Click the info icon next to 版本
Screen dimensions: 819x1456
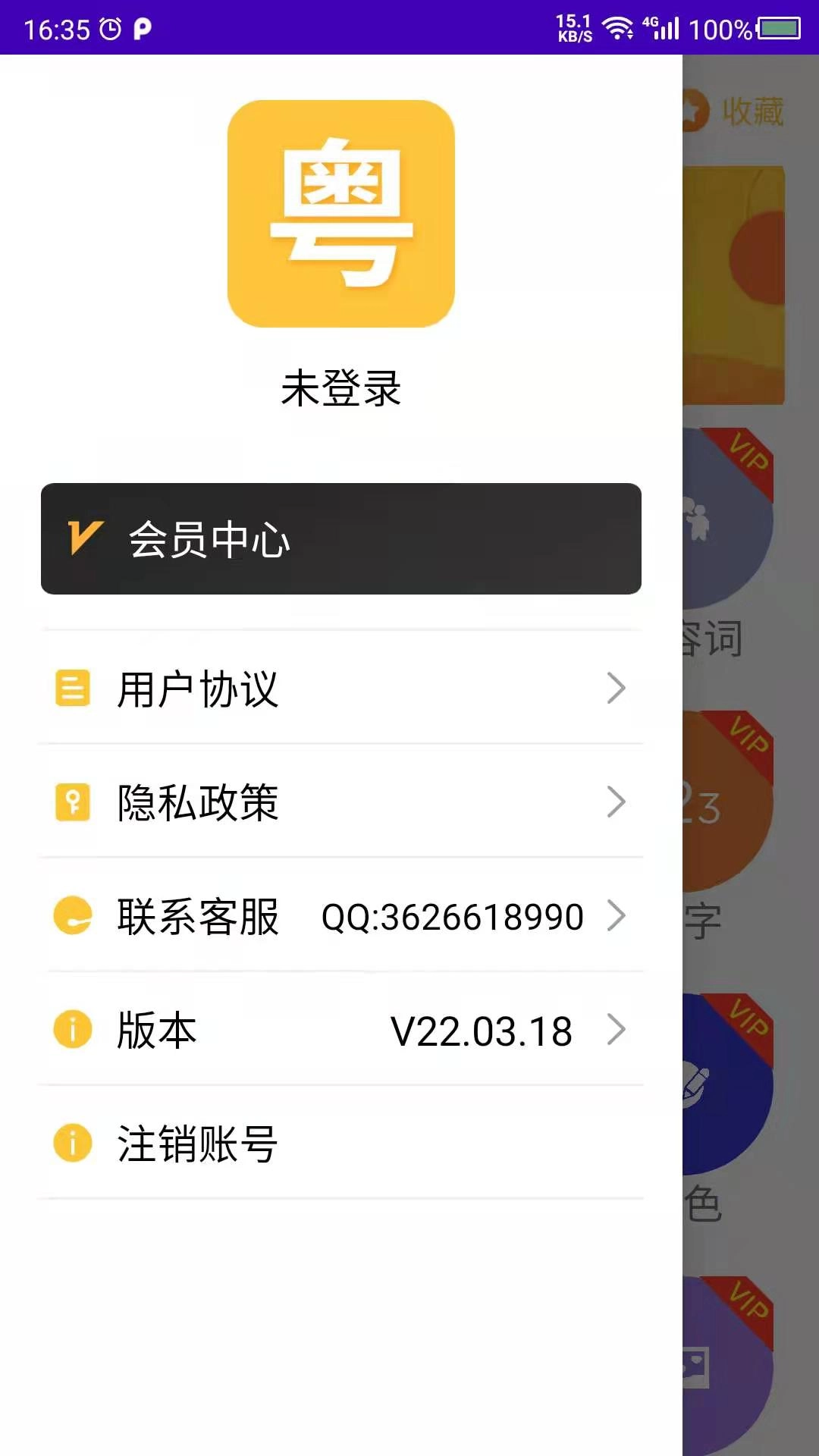(72, 1030)
